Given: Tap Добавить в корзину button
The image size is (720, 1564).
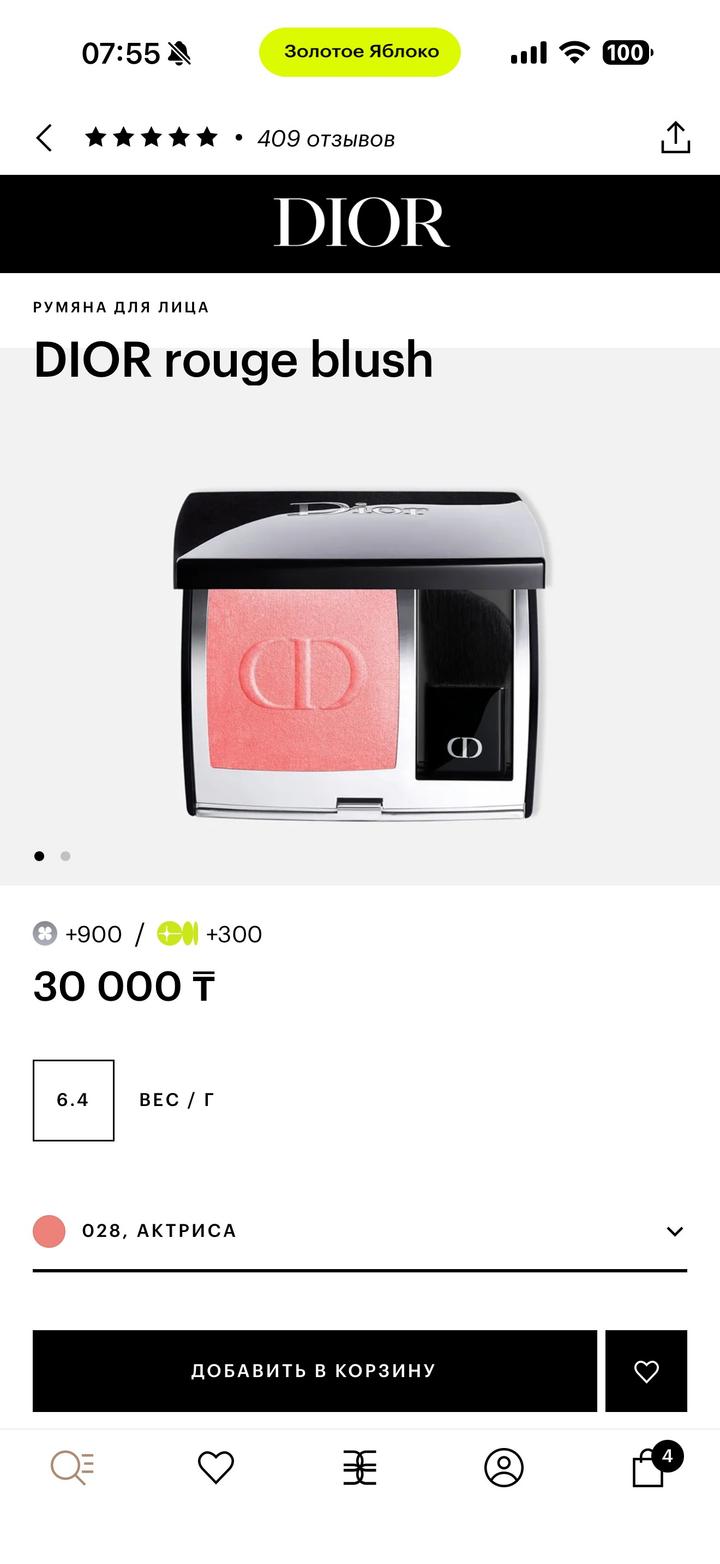Looking at the screenshot, I should [314, 1371].
